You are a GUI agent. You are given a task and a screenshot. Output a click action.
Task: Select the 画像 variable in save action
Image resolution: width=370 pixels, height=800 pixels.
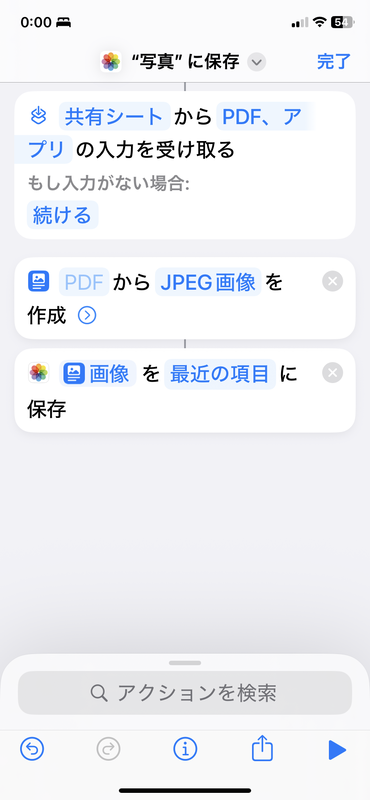pyautogui.click(x=97, y=374)
